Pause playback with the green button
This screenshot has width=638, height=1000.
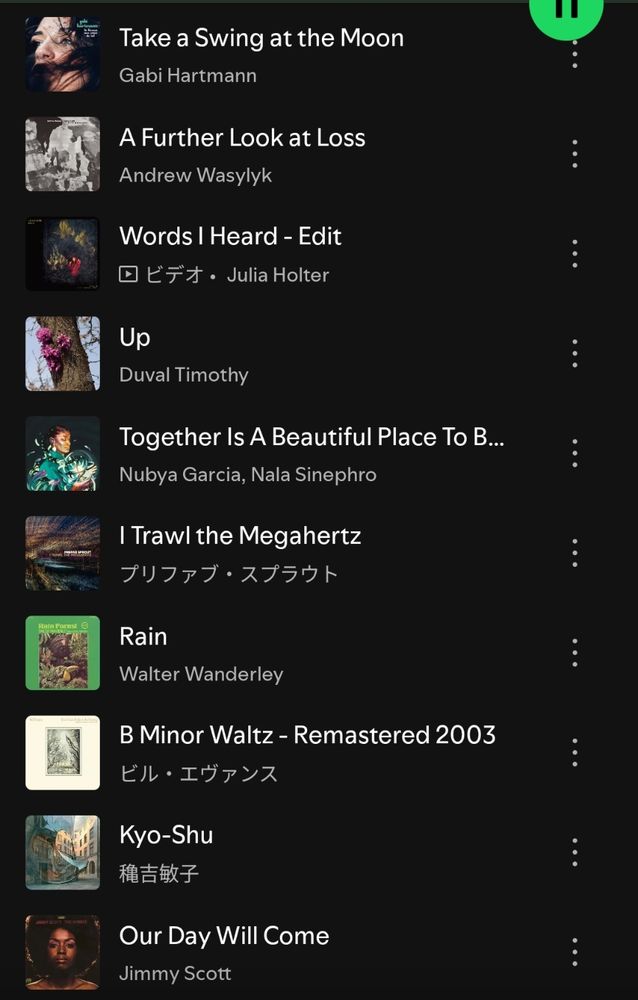point(566,11)
